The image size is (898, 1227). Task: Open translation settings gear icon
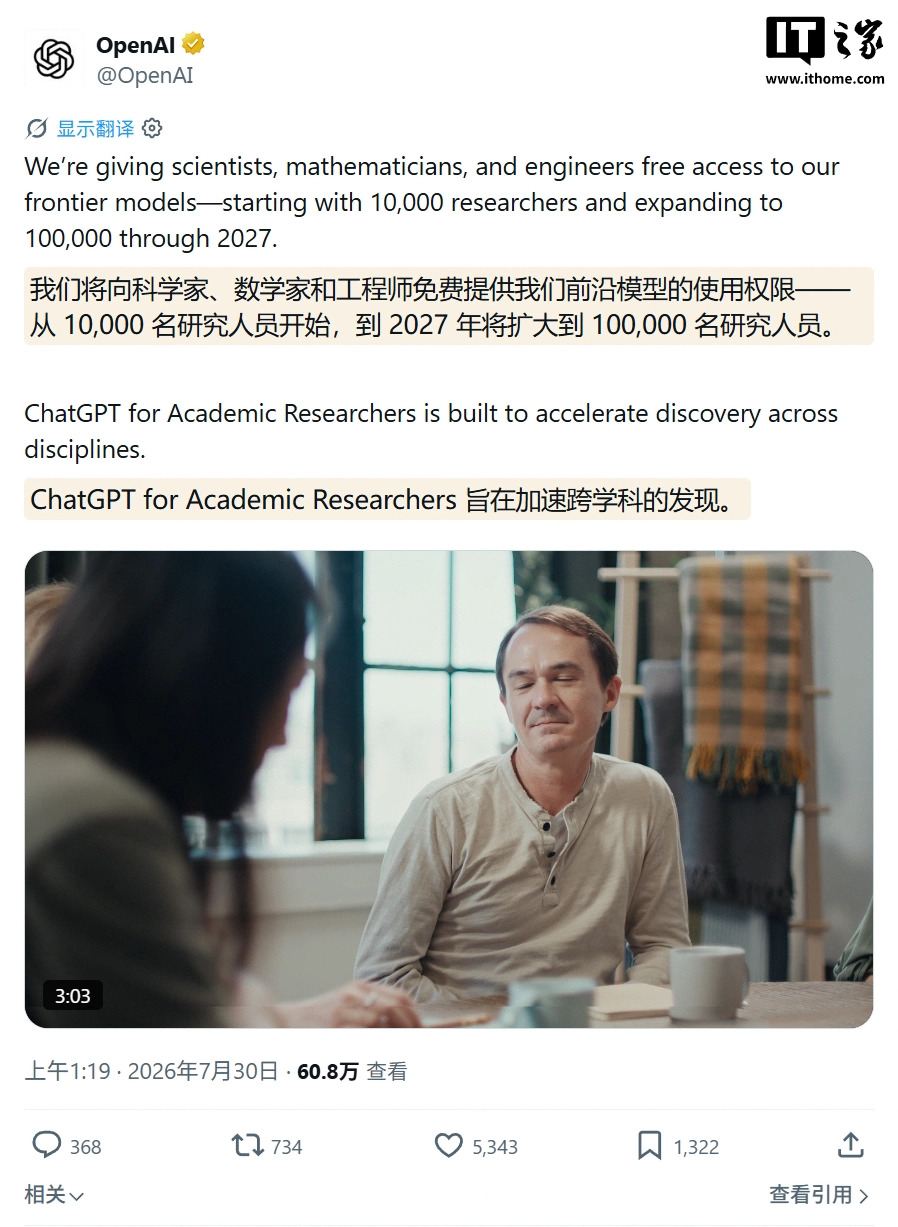[152, 129]
